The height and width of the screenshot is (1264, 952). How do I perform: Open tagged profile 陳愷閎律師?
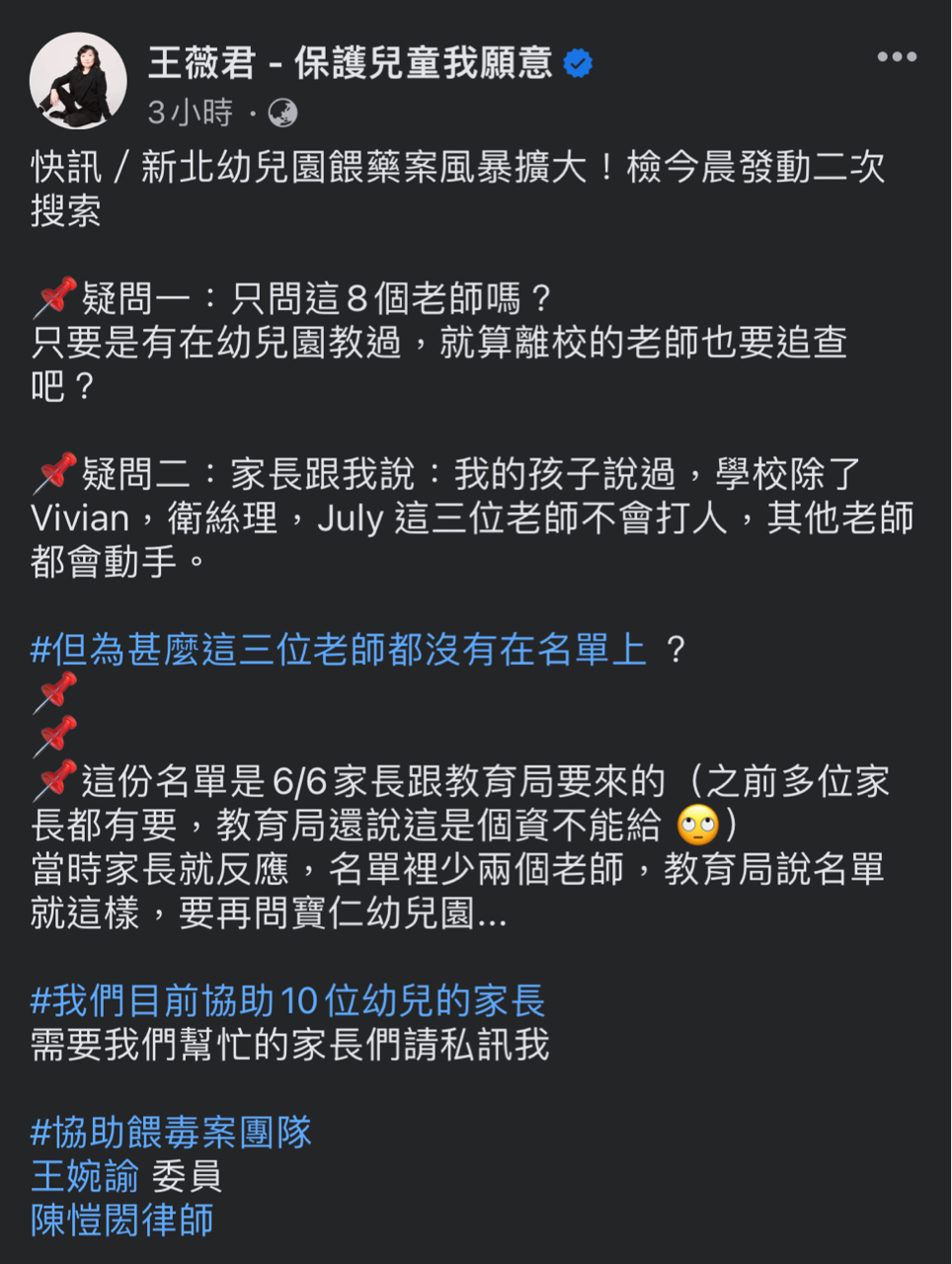(122, 1221)
